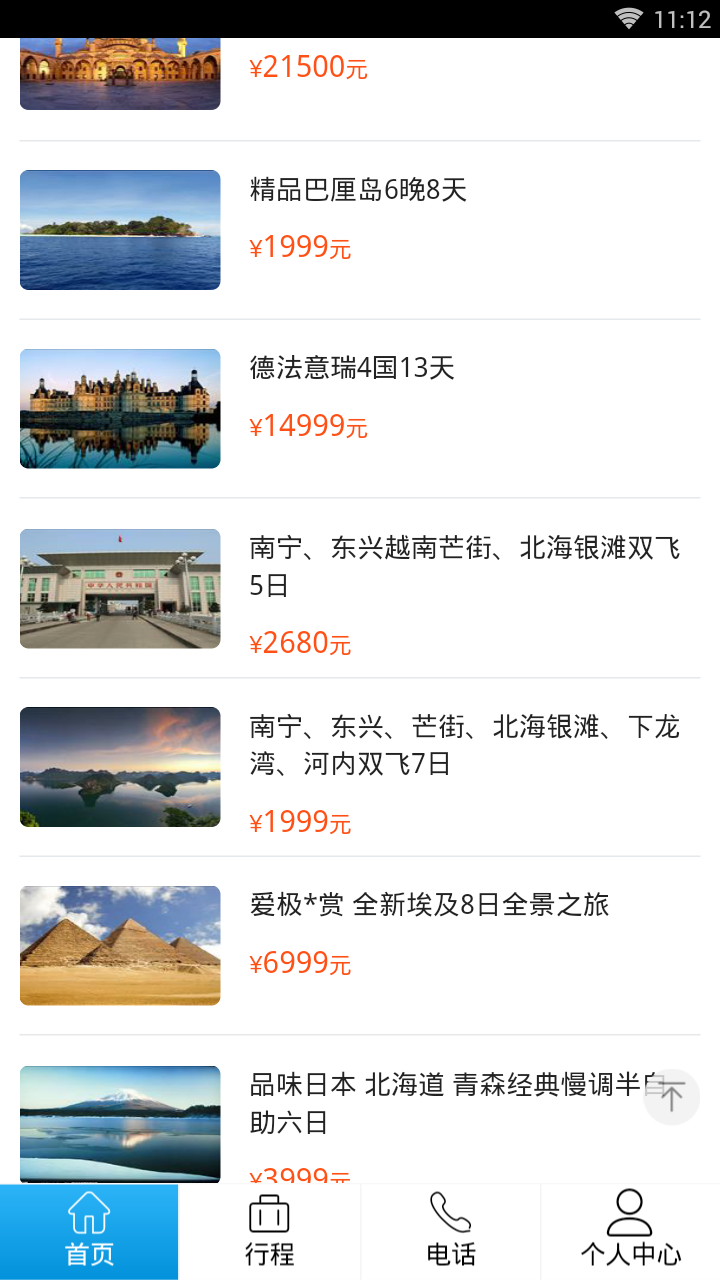The image size is (720, 1280).
Task: View 南宁、东兴越南芒街、北海银滩双飞5日 trip
Action: (x=464, y=566)
